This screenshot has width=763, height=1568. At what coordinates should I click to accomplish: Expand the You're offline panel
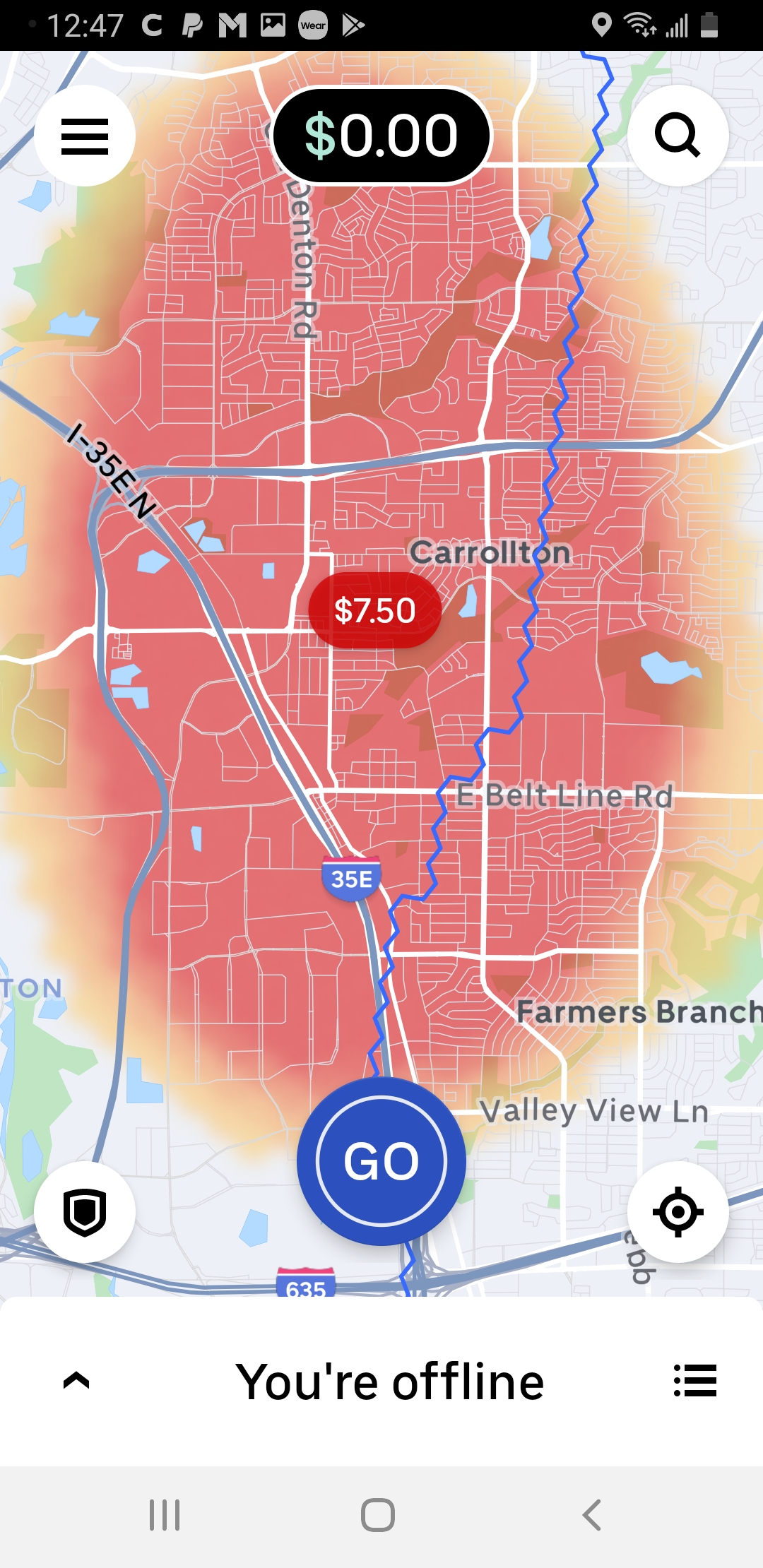[x=76, y=1380]
